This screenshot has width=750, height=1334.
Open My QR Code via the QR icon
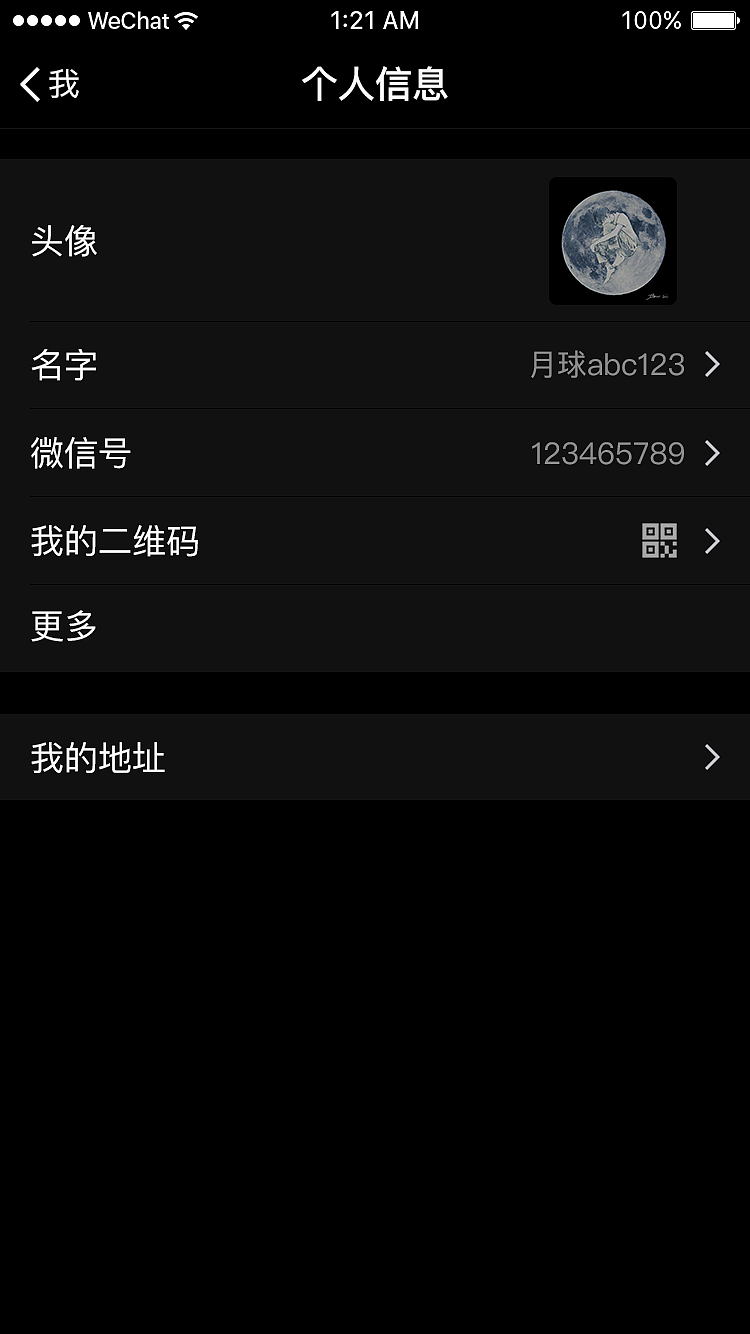tap(662, 541)
